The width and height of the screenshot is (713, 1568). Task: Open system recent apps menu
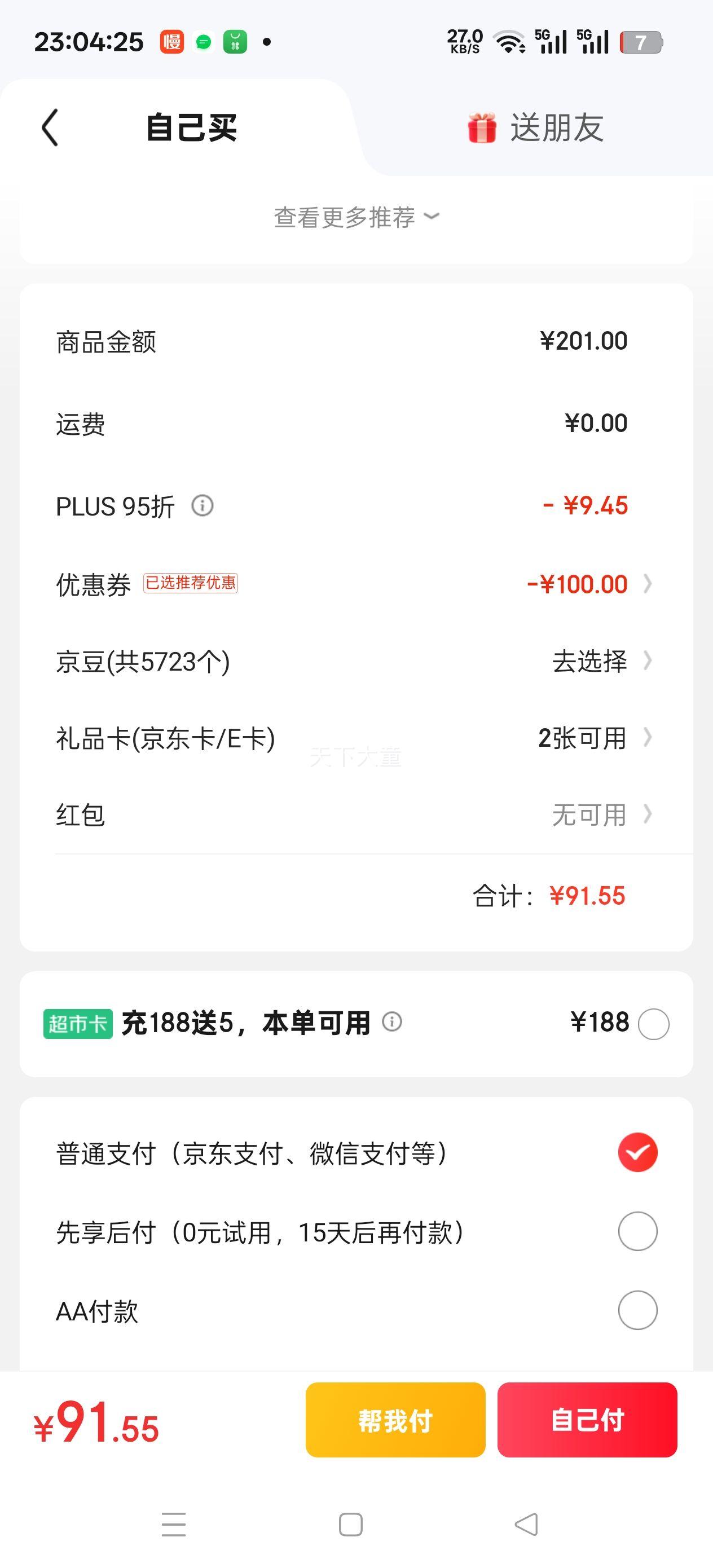pyautogui.click(x=174, y=1525)
